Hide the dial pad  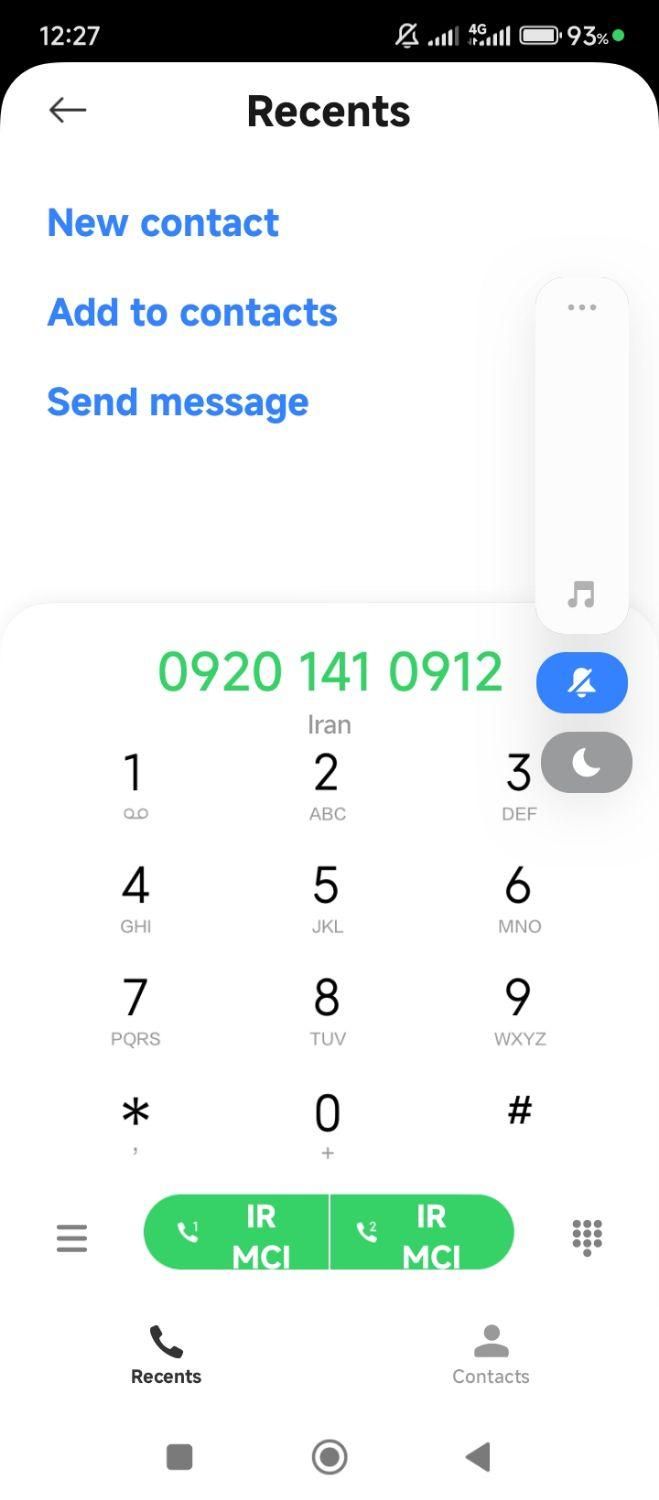(587, 1237)
